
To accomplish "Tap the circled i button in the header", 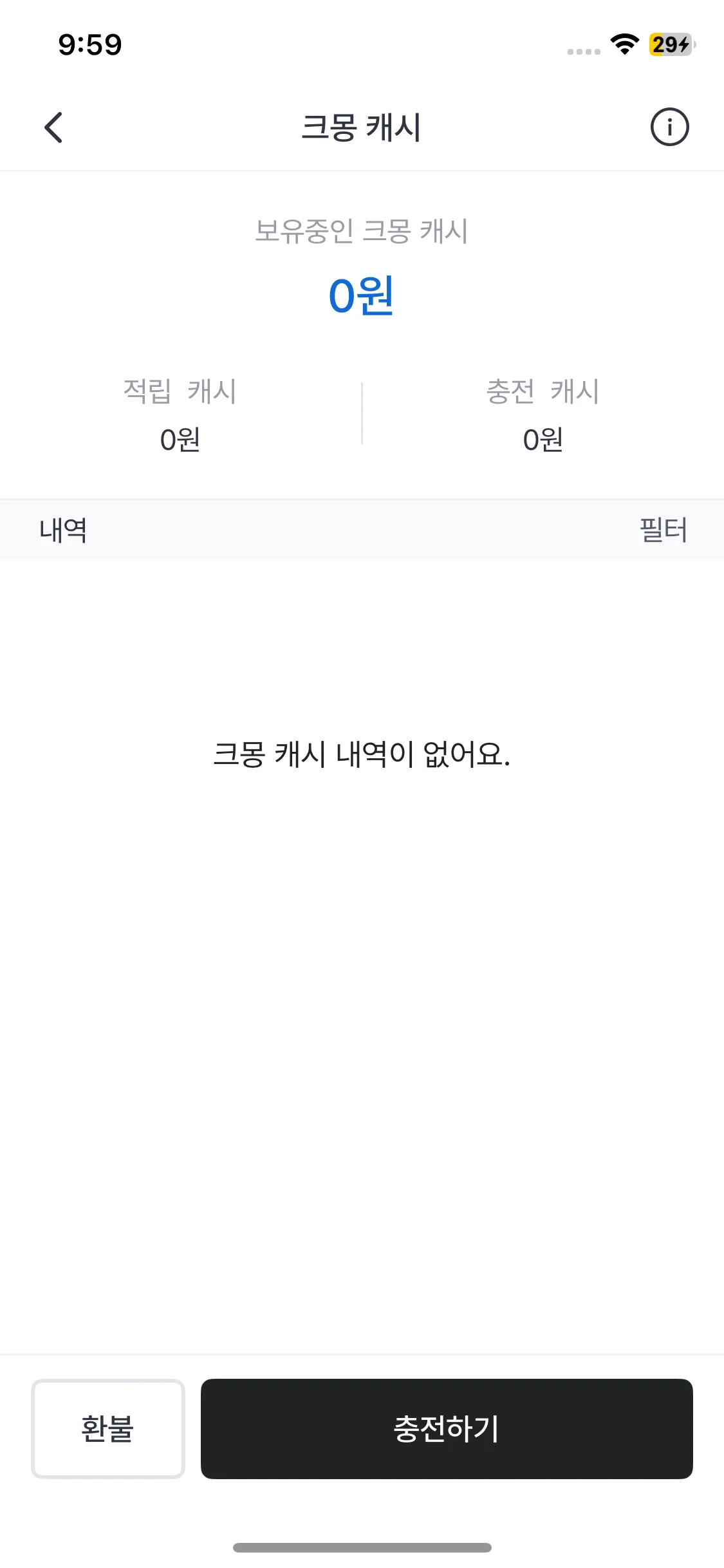I will click(x=670, y=127).
